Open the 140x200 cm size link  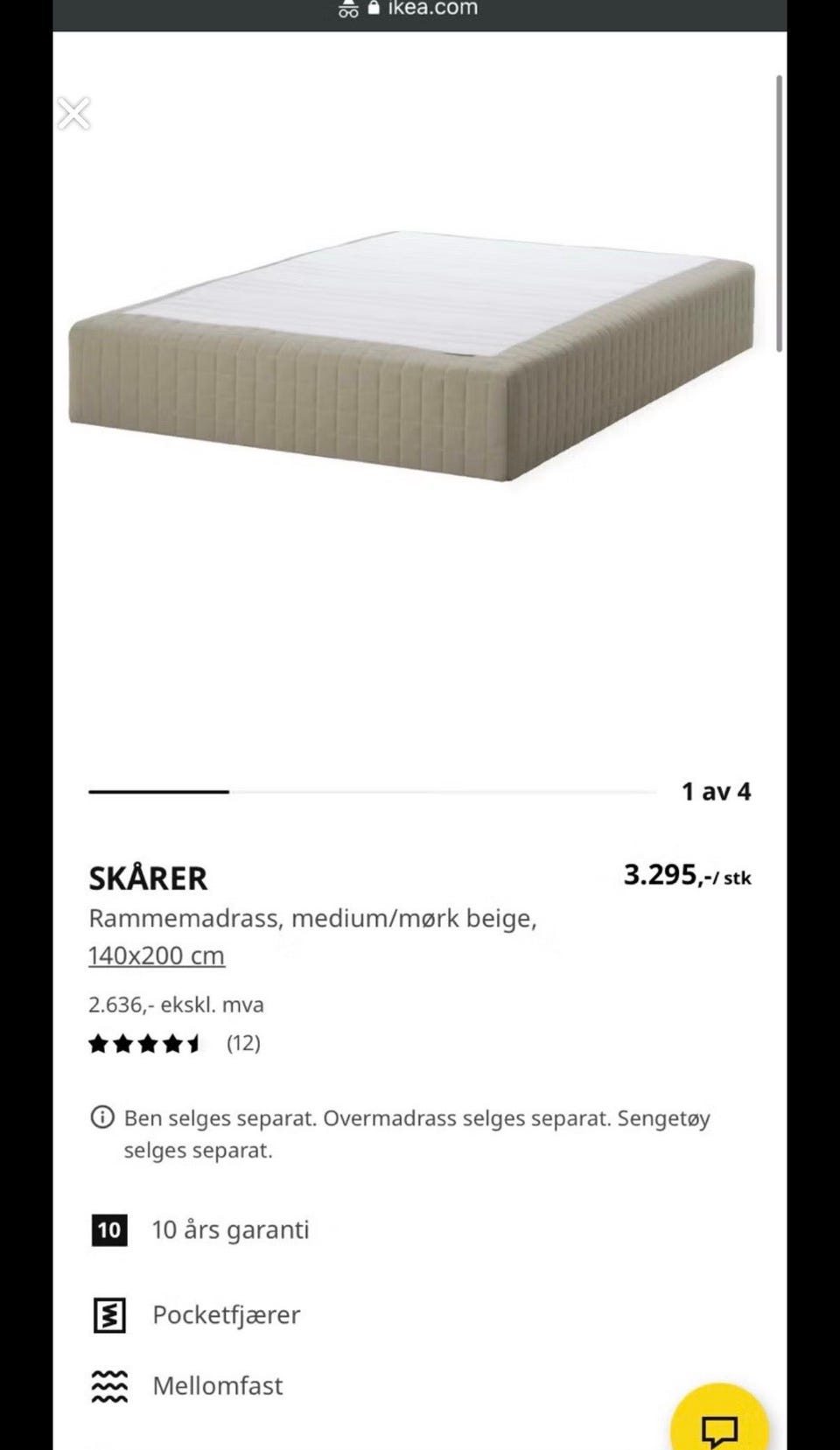click(x=157, y=956)
